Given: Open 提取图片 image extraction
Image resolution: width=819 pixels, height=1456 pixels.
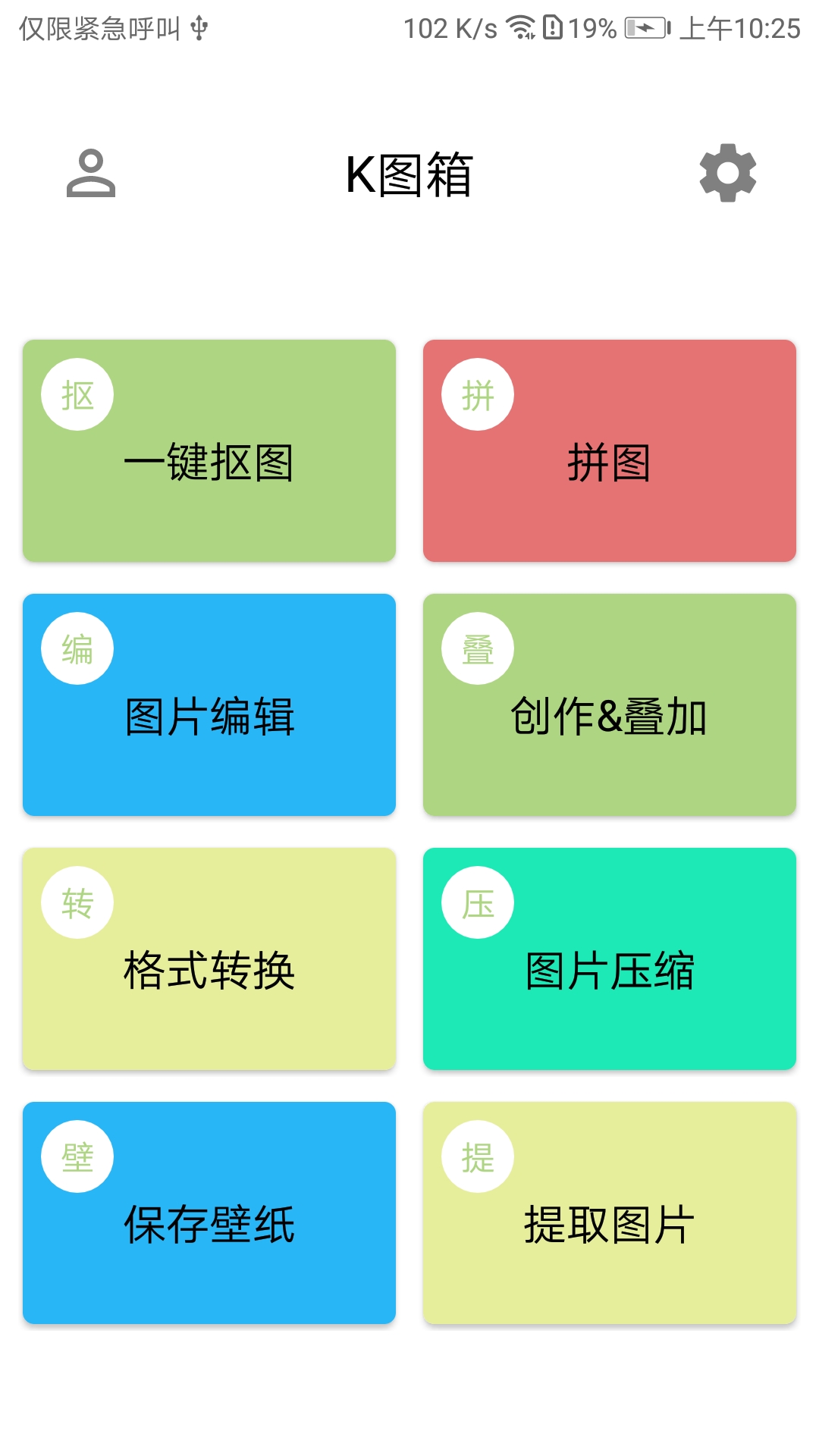Looking at the screenshot, I should [x=610, y=1225].
